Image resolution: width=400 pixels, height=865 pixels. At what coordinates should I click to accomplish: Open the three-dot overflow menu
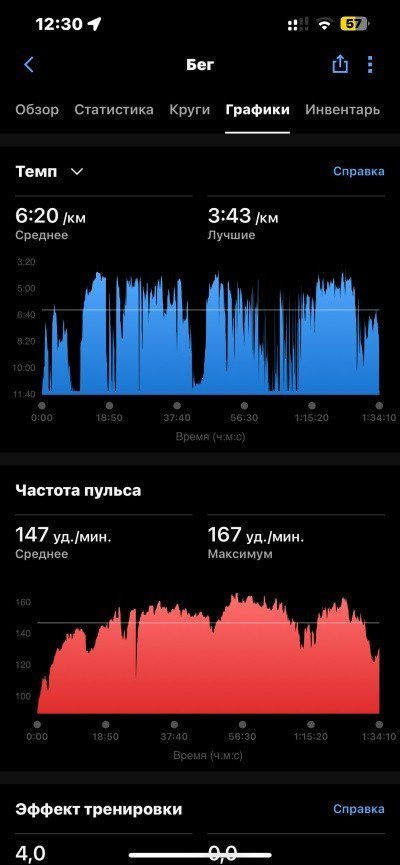[x=370, y=65]
